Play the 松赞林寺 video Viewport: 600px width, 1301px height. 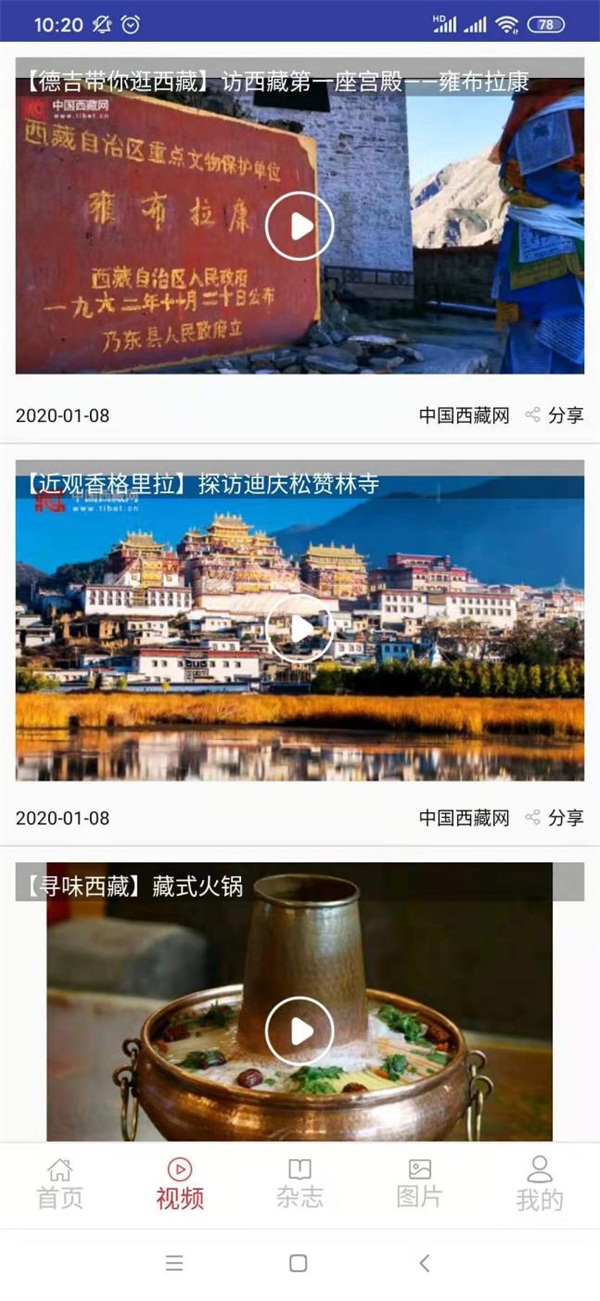[299, 629]
